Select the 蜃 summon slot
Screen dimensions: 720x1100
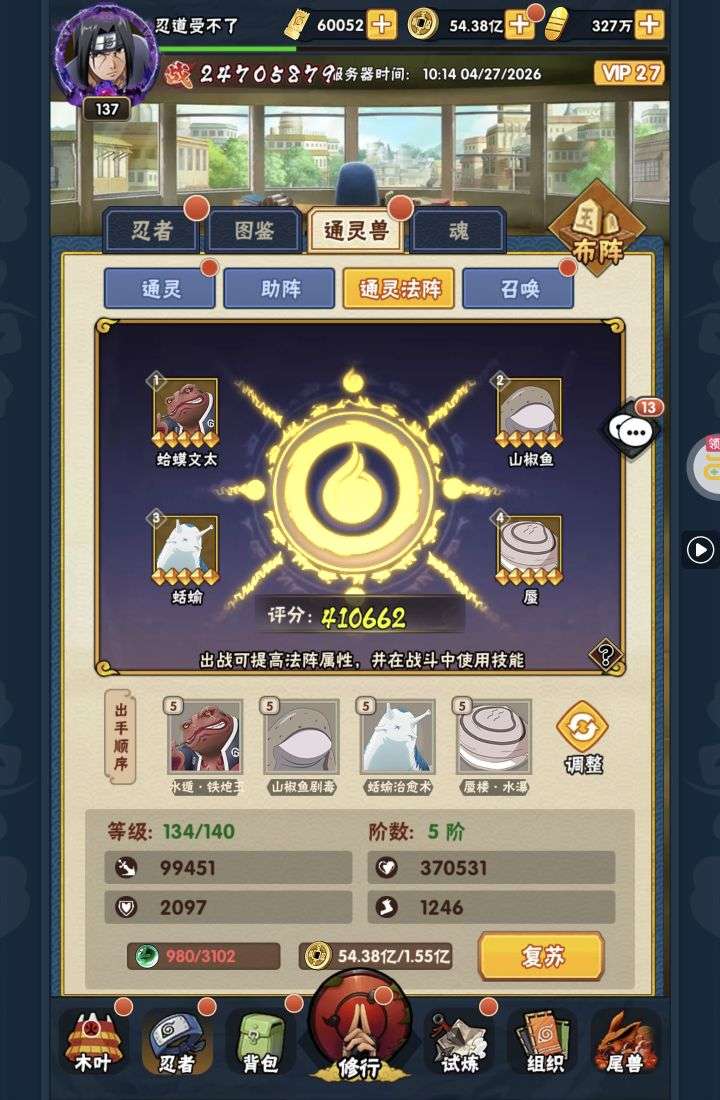pos(529,550)
